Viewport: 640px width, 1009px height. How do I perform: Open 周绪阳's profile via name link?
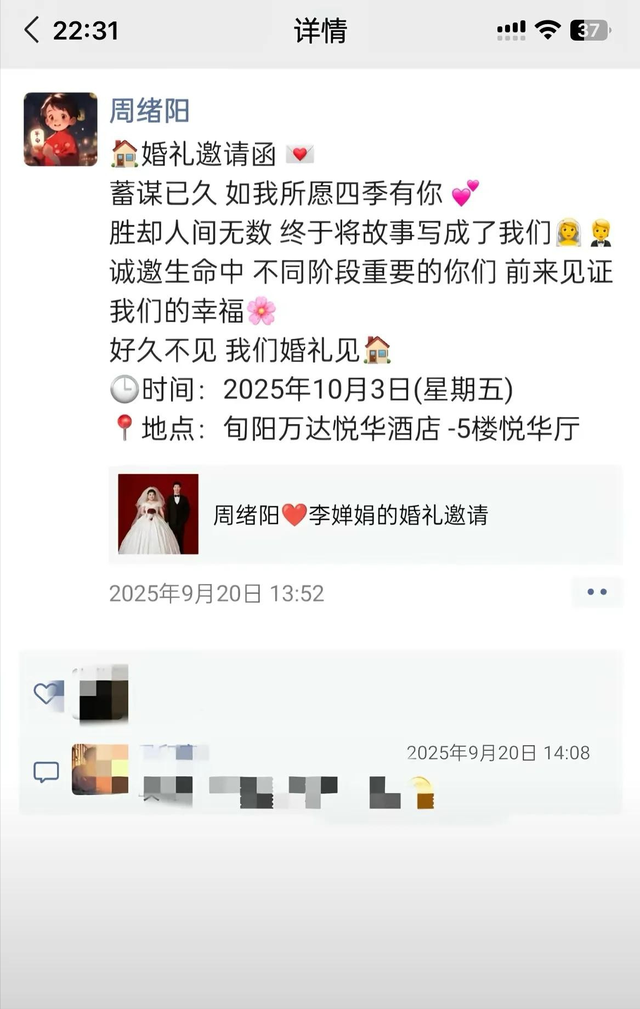point(149,110)
